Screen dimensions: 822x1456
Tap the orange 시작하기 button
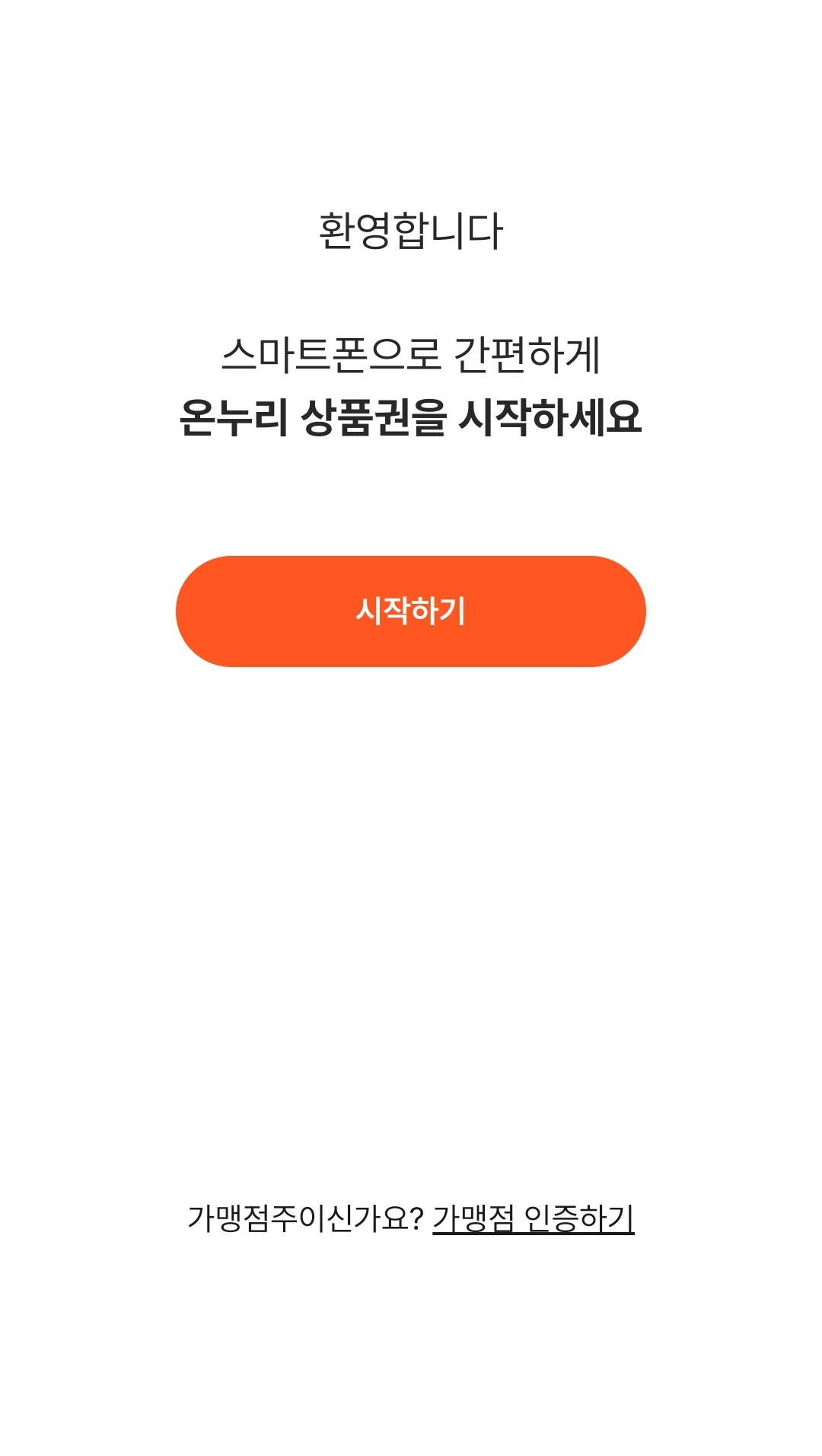(x=411, y=611)
